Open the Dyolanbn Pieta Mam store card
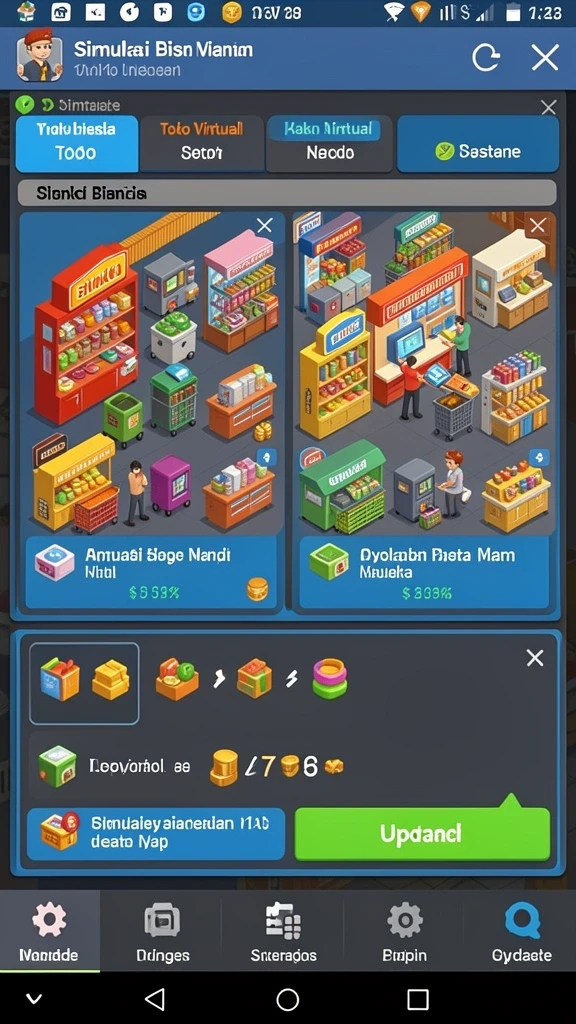The height and width of the screenshot is (1024, 576). [424, 573]
